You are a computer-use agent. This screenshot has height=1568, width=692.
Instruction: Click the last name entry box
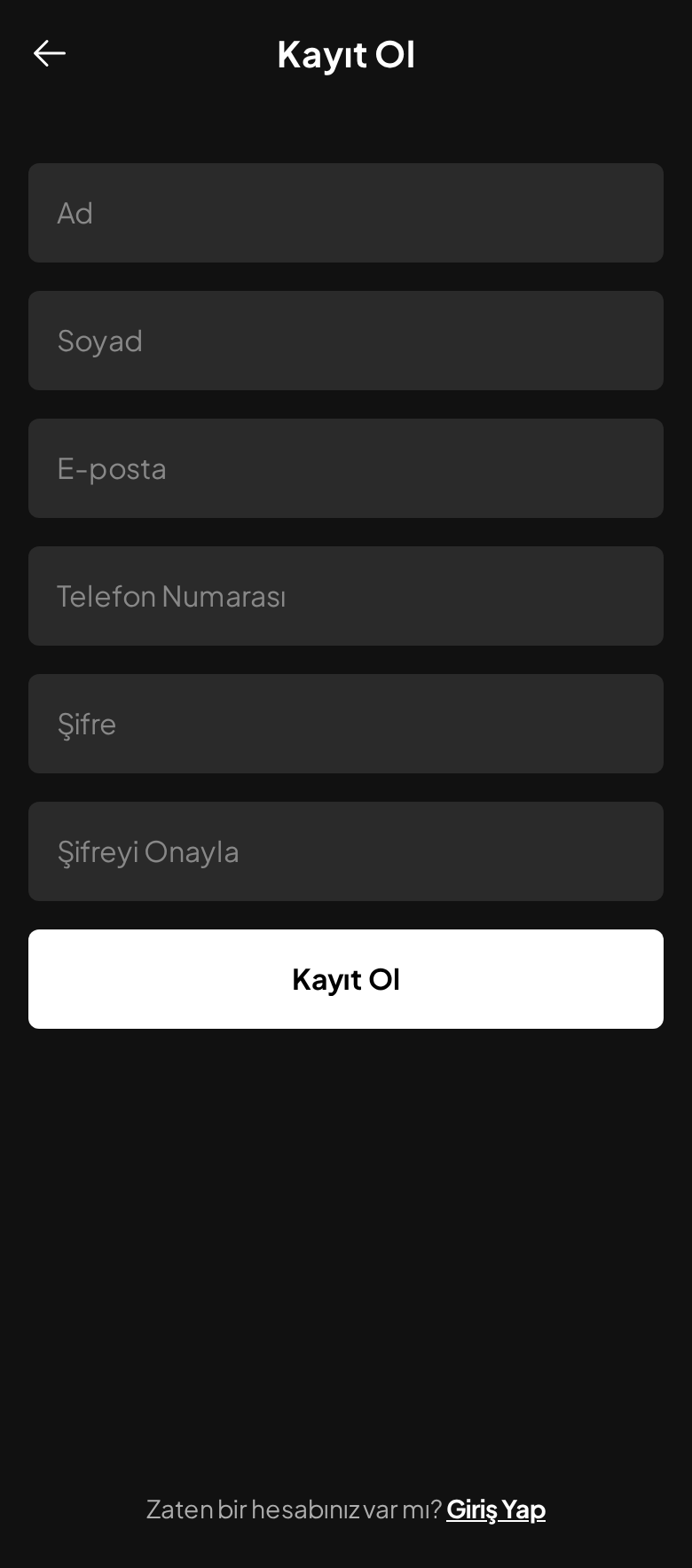346,341
